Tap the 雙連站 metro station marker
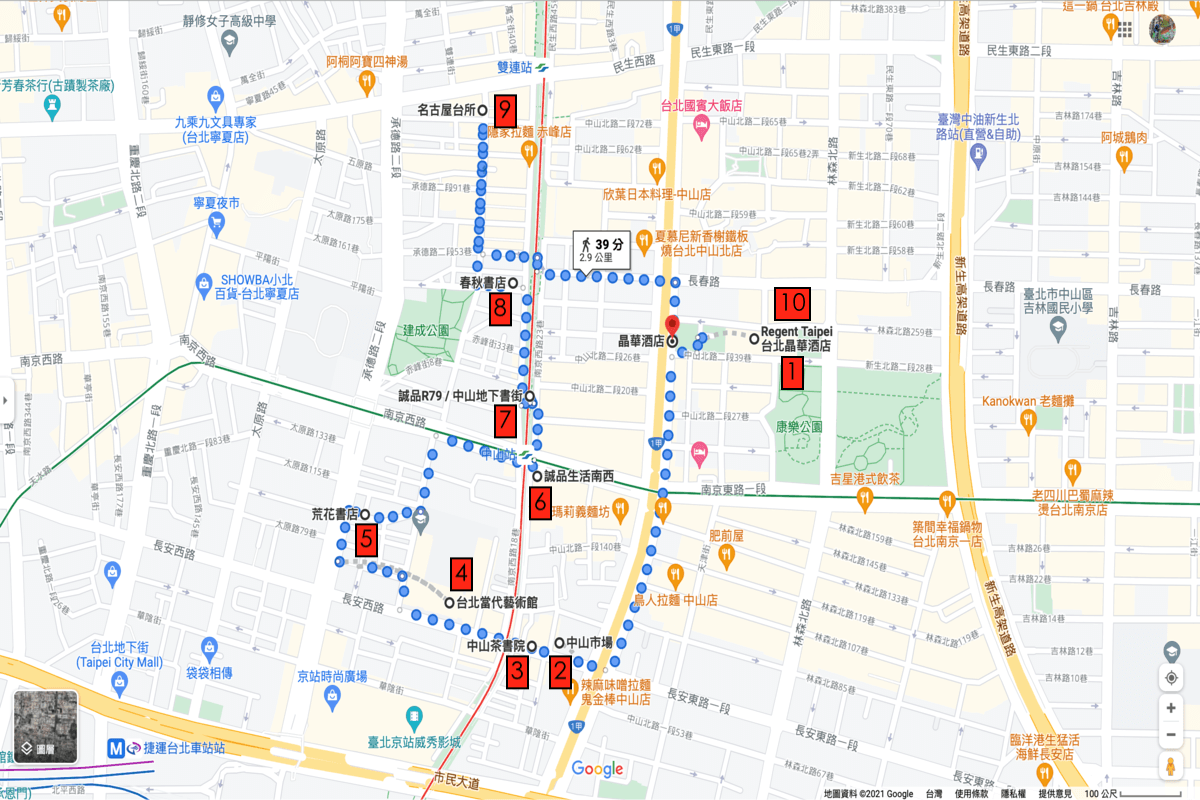Viewport: 1200px width, 800px height. [x=540, y=69]
